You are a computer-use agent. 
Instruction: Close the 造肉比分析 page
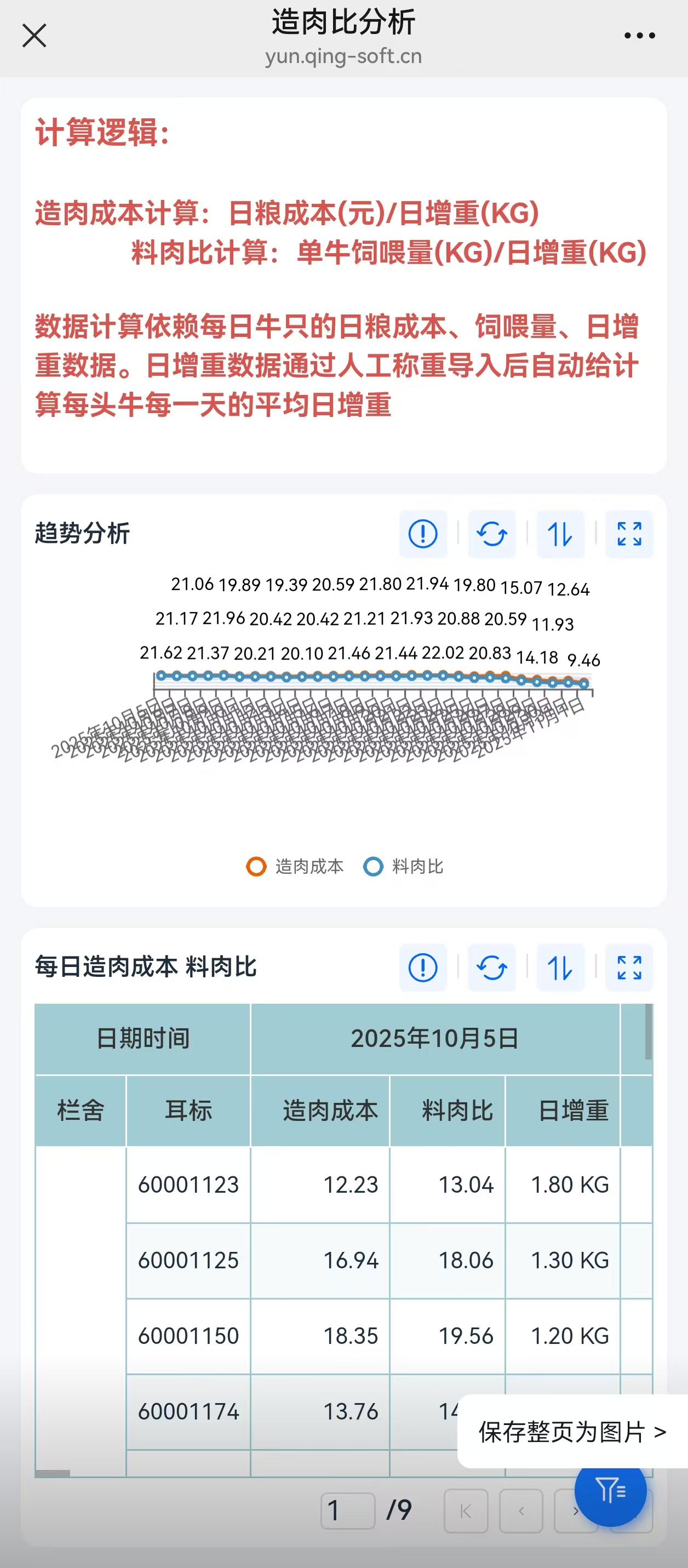34,36
